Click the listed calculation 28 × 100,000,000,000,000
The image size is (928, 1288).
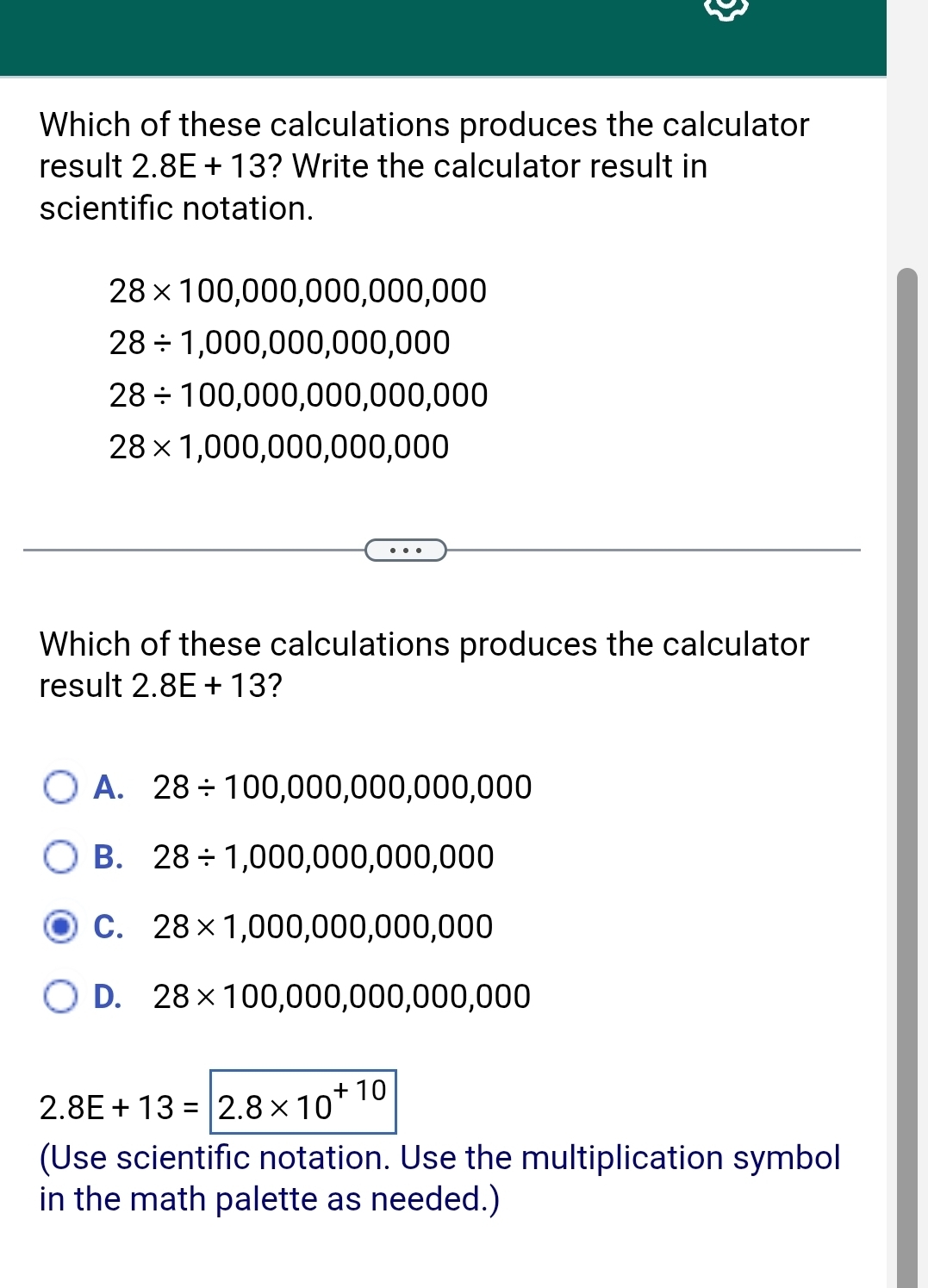point(298,291)
